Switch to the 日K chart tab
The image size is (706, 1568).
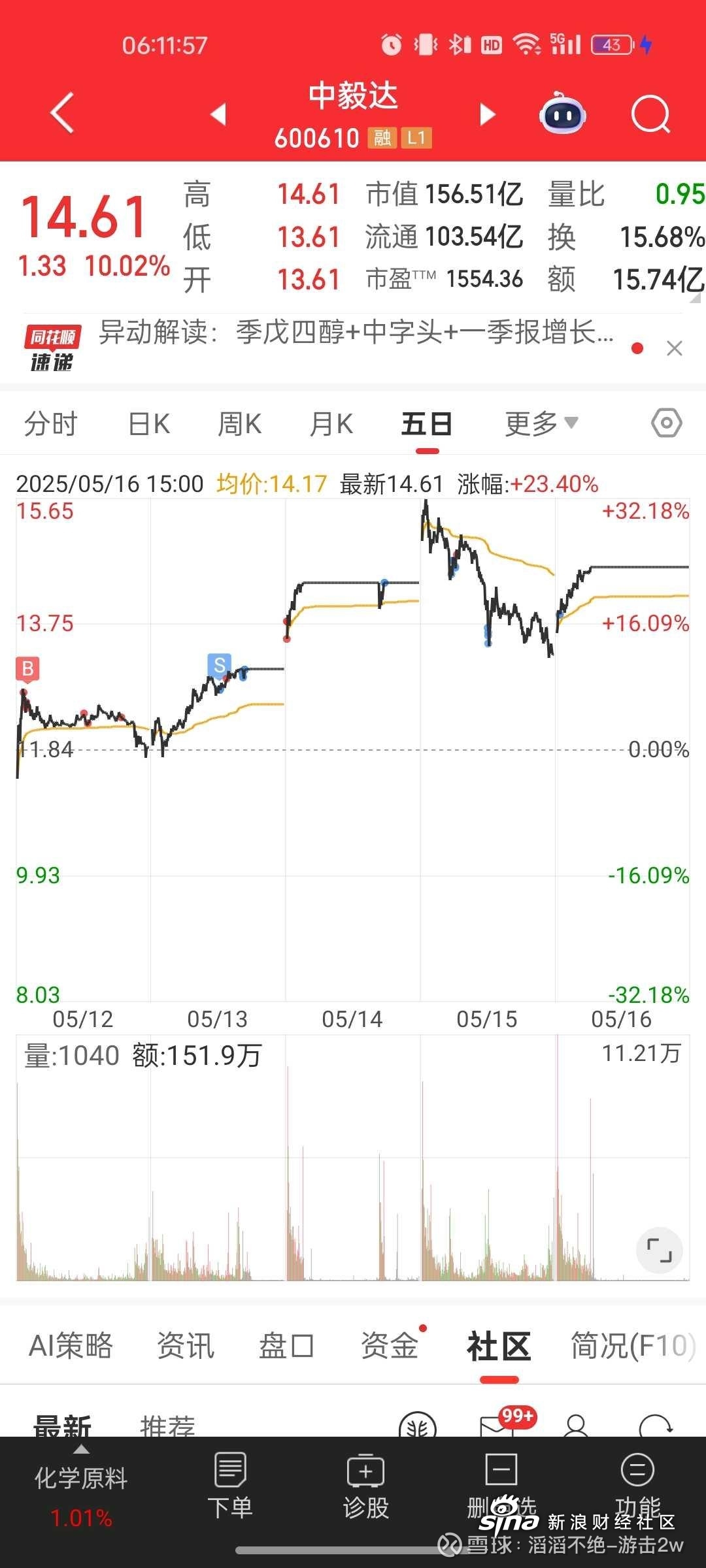coord(149,424)
